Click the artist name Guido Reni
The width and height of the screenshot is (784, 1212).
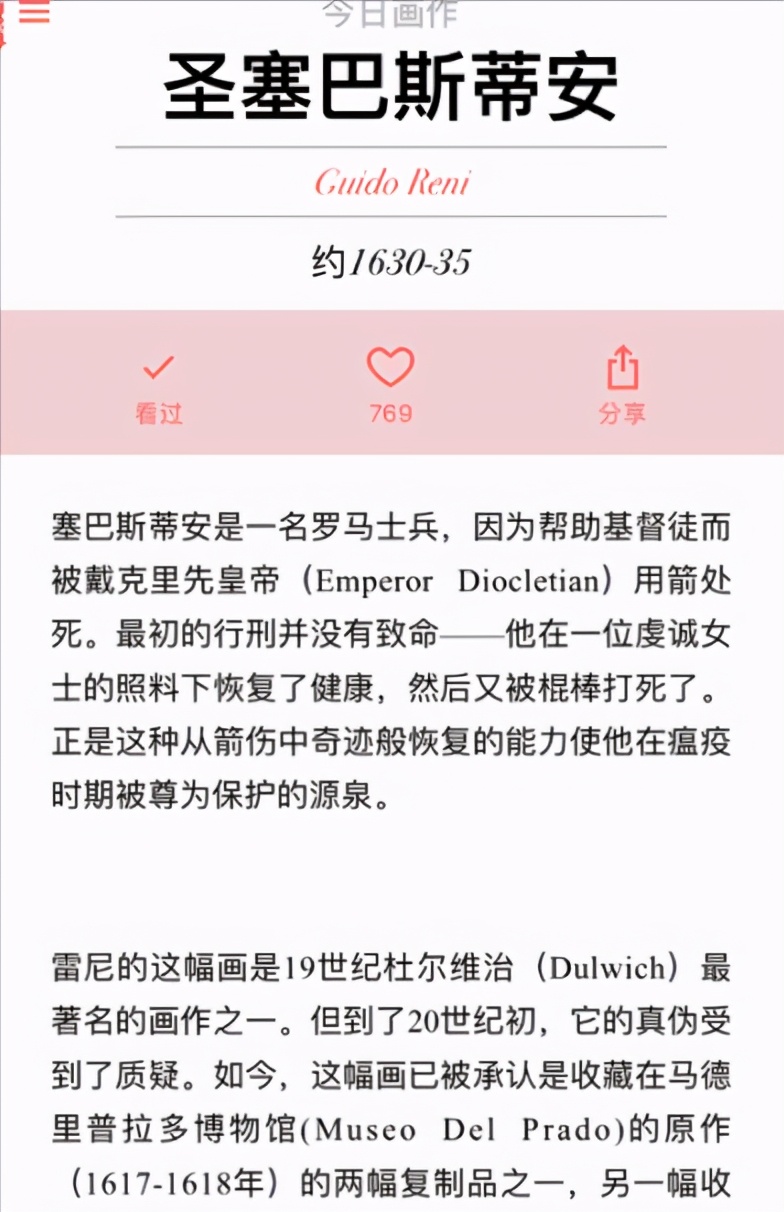pos(391,182)
